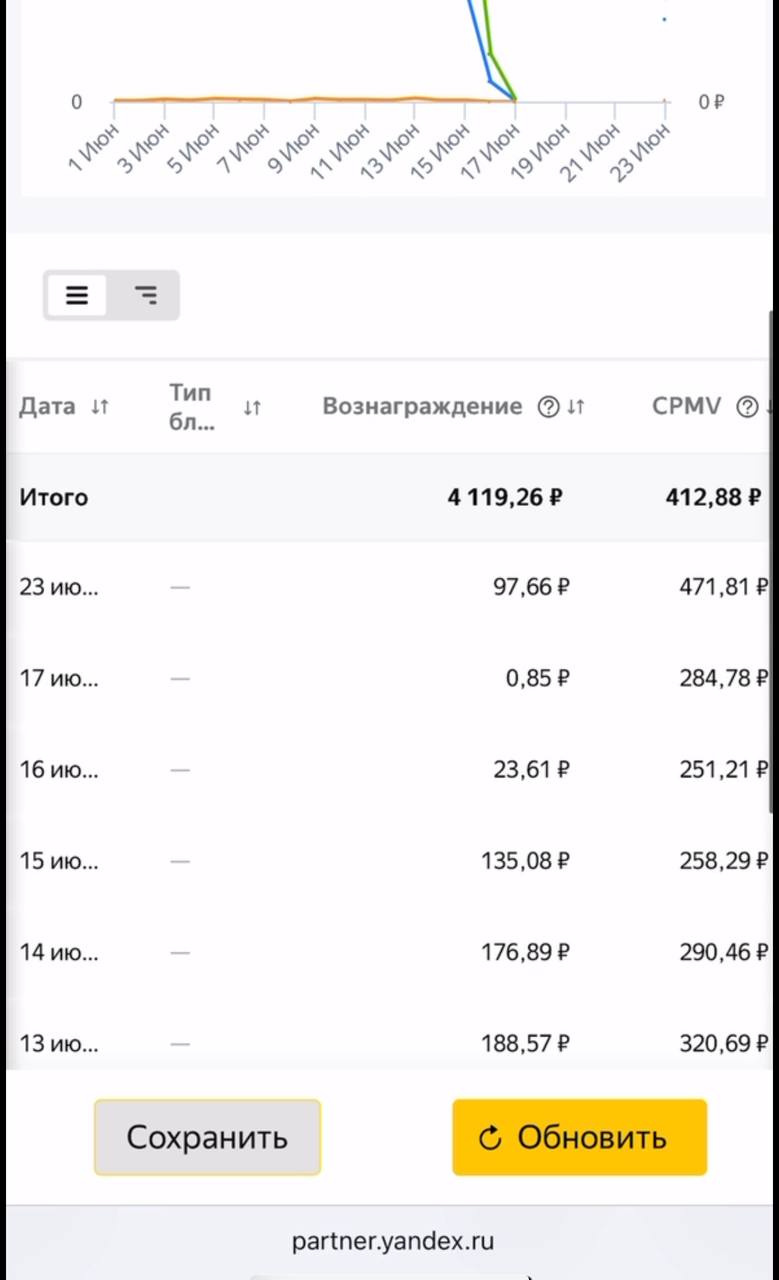Sort the table by Вознаграждение
Image resolution: width=779 pixels, height=1280 pixels.
coord(575,407)
